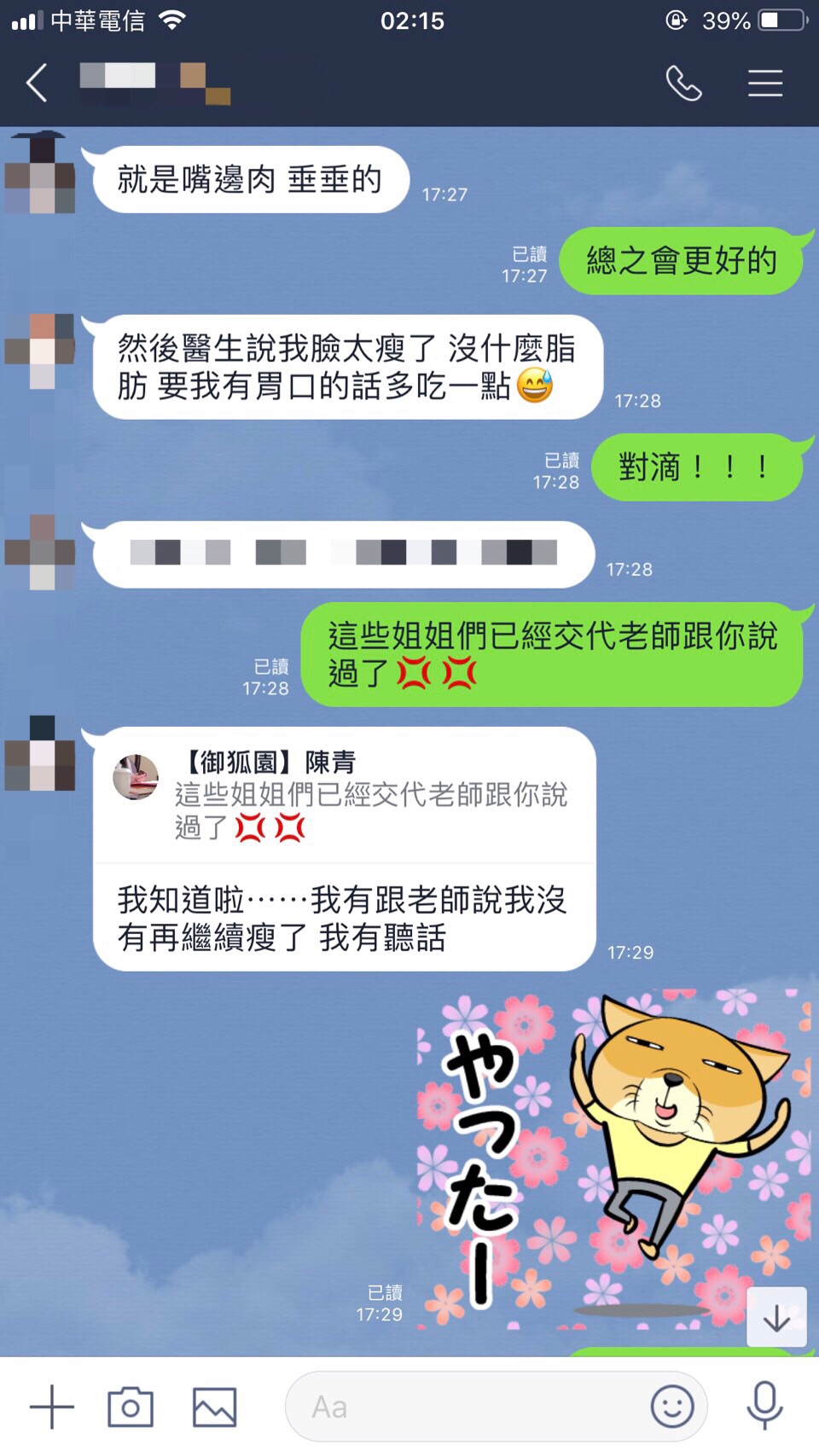Open the plus attachment menu
819x1456 pixels.
point(52,1407)
